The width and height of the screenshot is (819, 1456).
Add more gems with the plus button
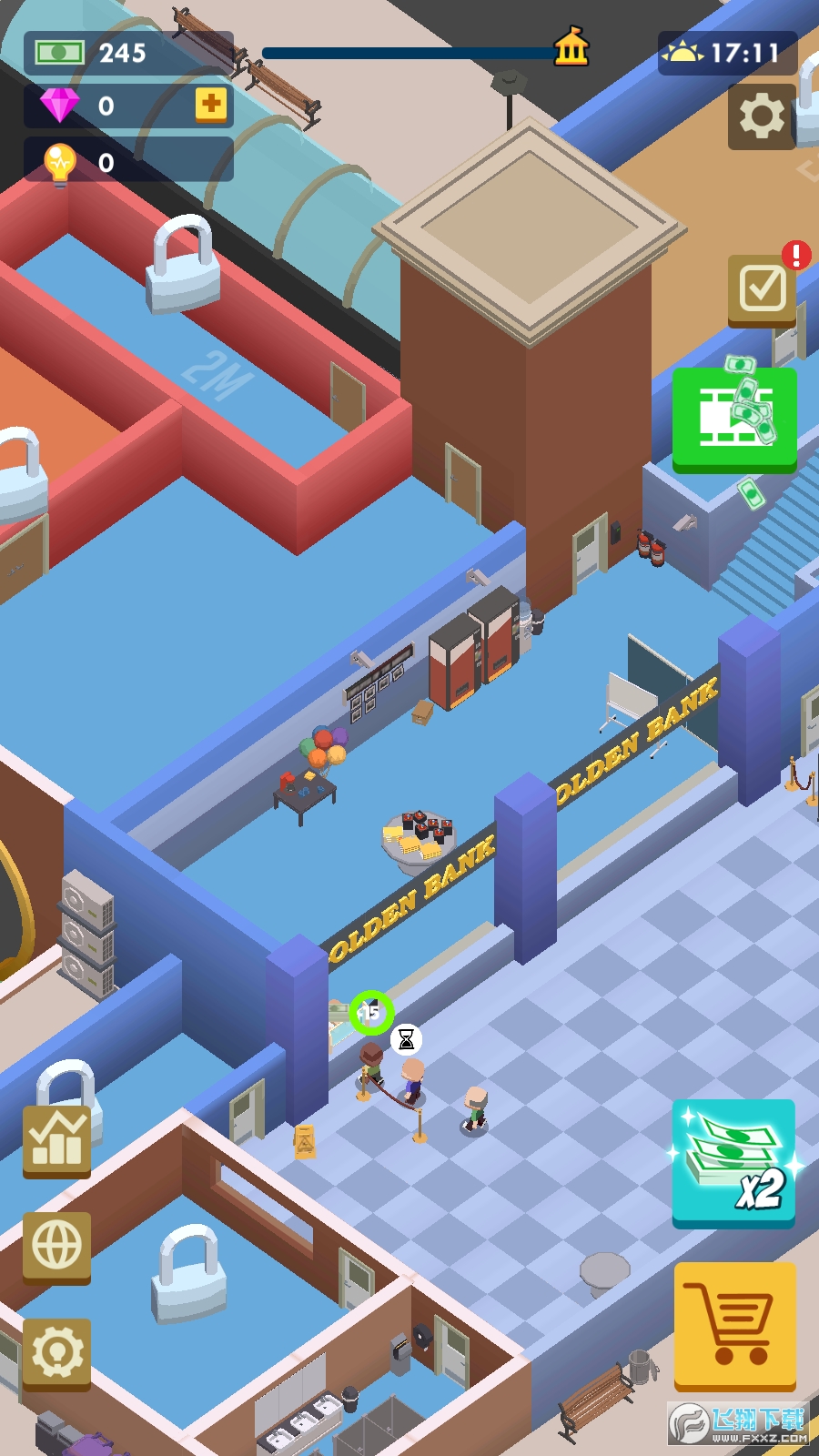coord(211,105)
